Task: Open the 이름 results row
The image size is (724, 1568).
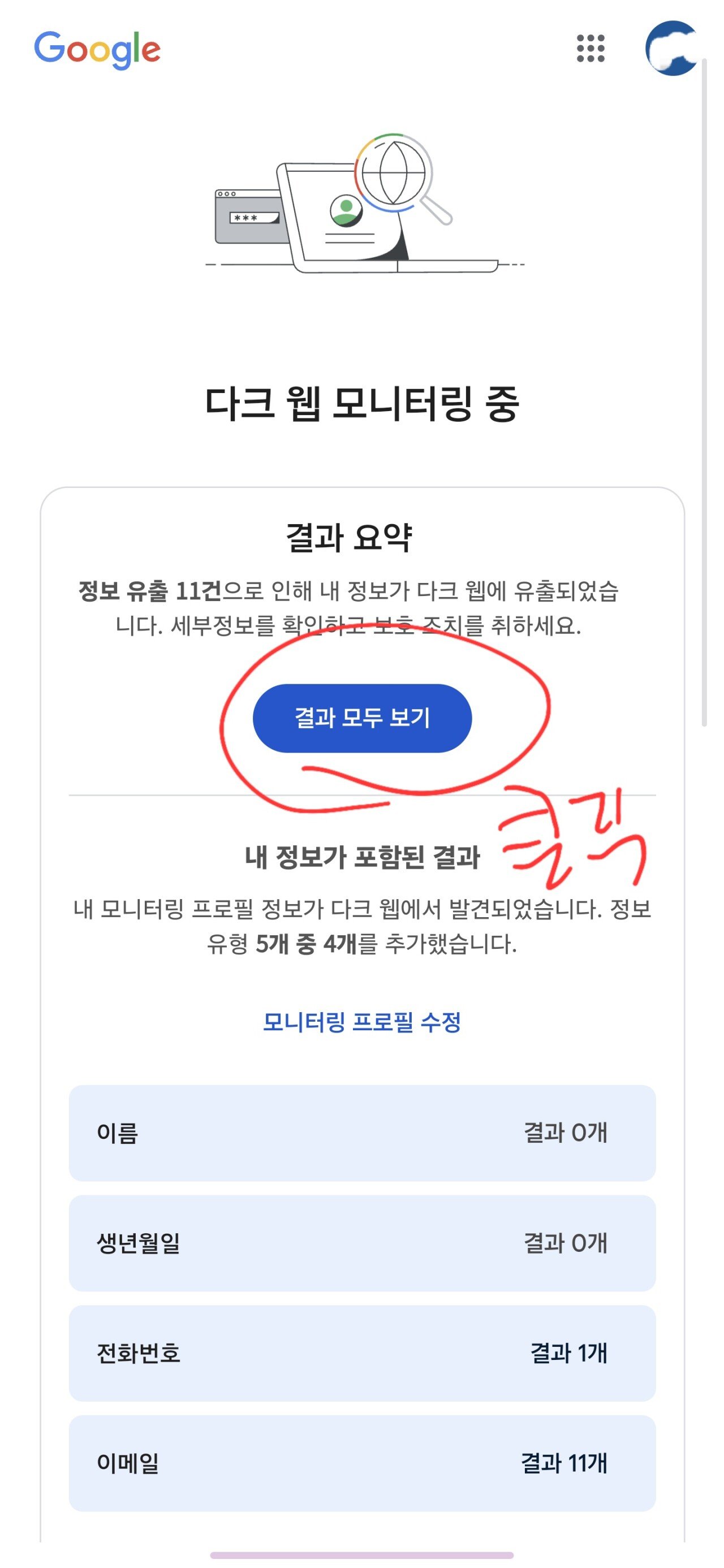Action: tap(361, 1133)
